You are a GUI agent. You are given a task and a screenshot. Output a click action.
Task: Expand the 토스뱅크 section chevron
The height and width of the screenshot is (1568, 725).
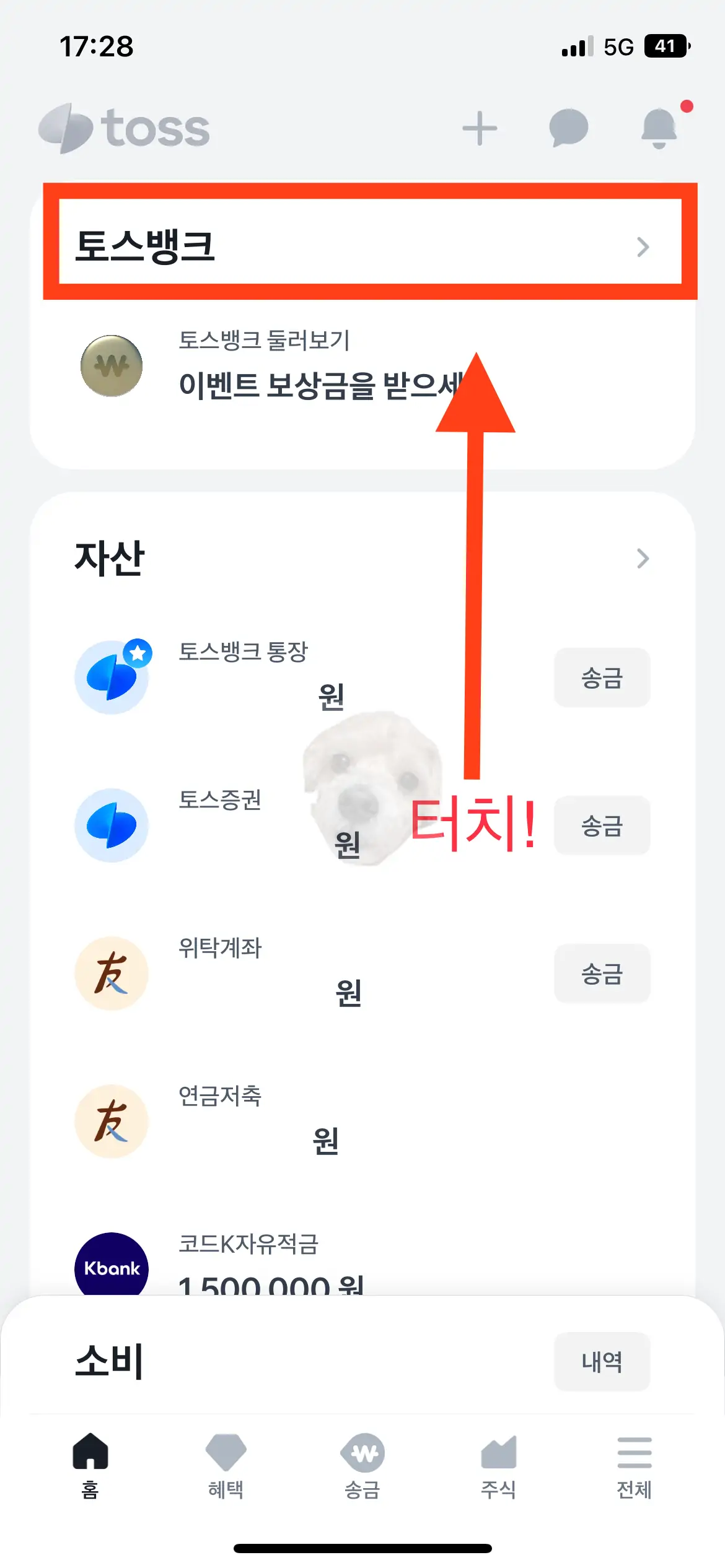(643, 246)
